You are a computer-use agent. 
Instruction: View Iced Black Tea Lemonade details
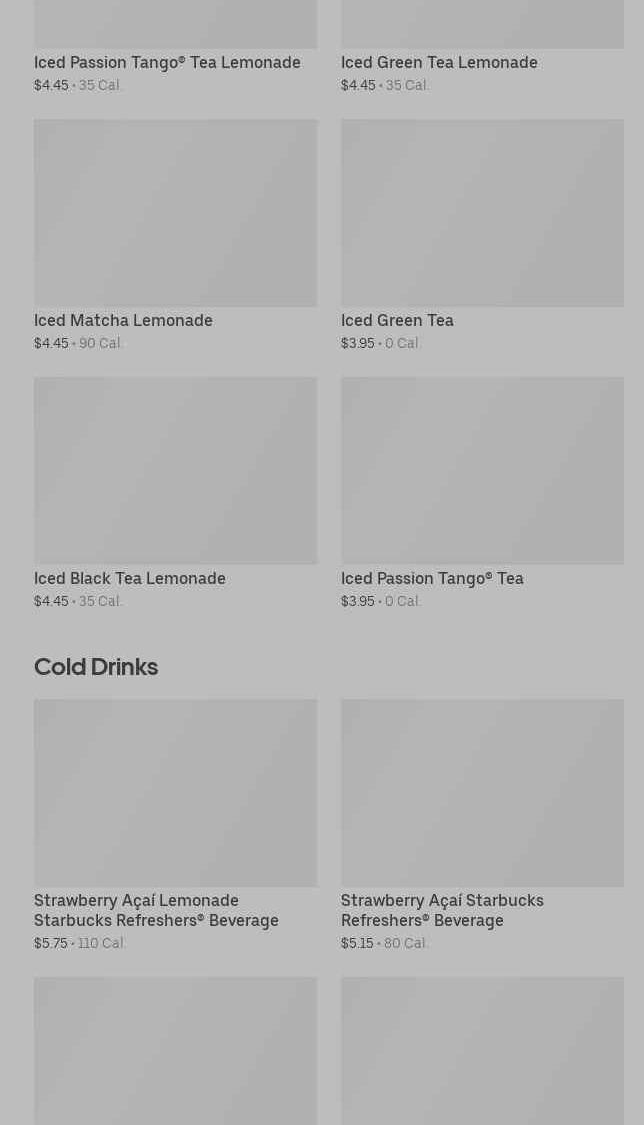tap(175, 494)
